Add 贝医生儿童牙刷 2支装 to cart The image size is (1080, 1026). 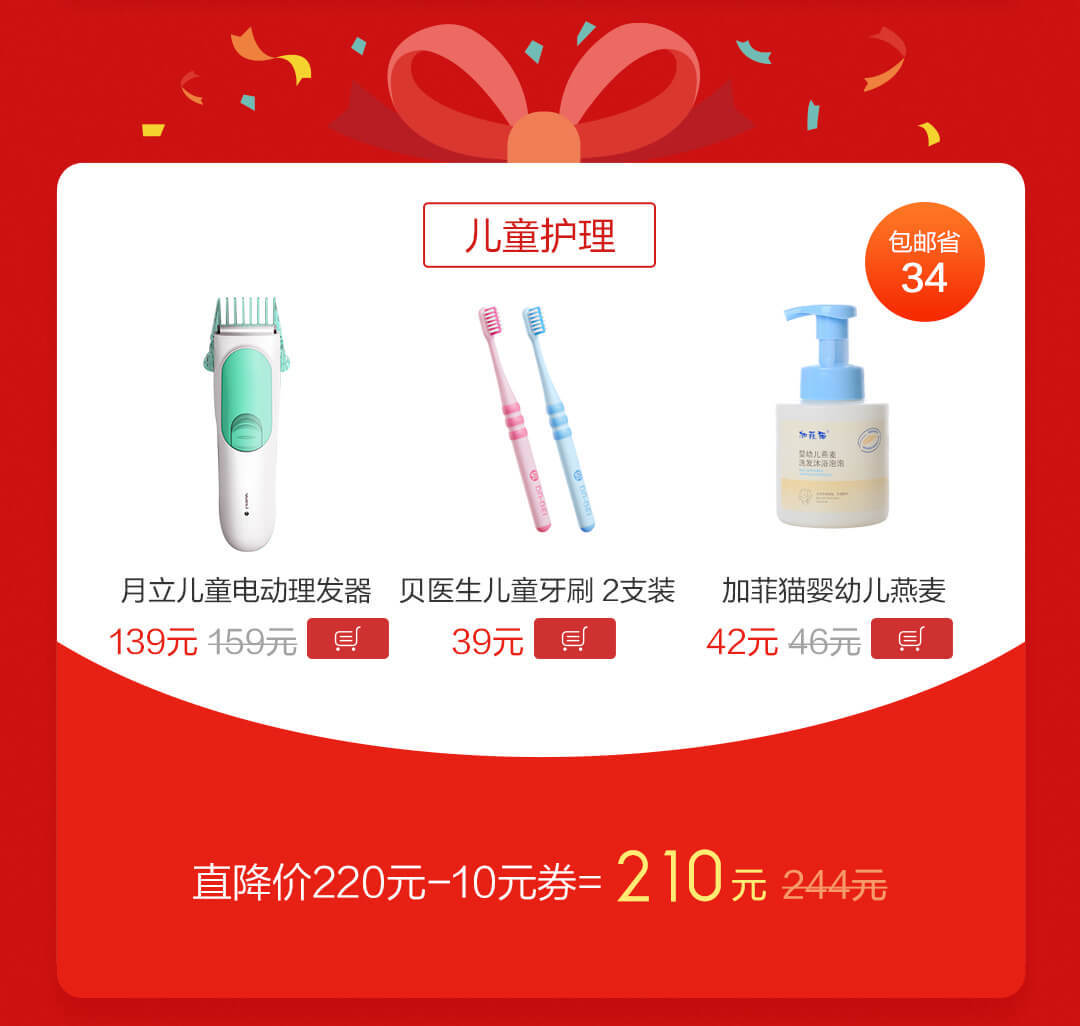574,639
